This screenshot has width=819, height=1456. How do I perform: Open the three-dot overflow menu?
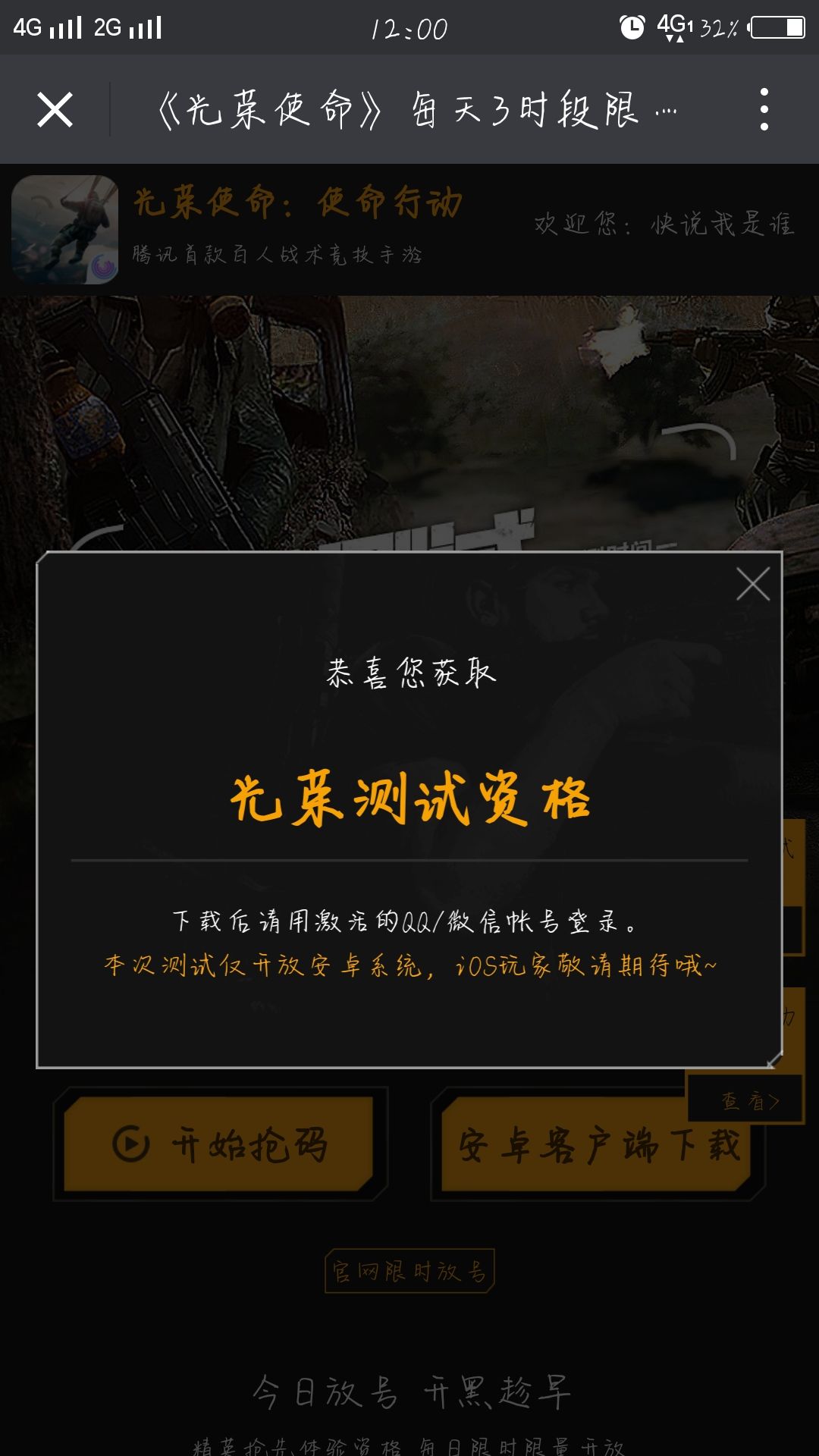(764, 109)
